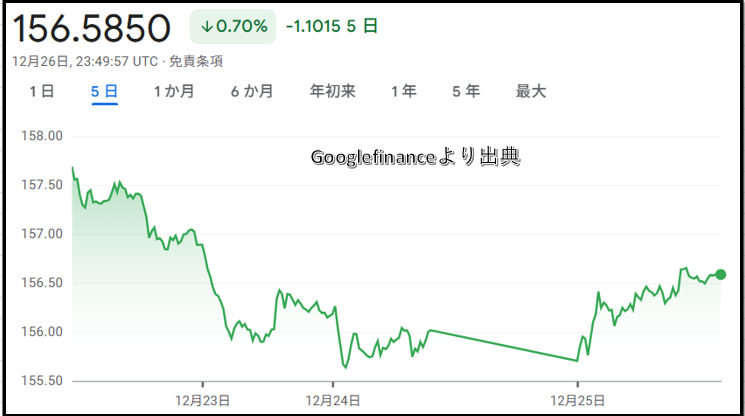
Task: Switch to the 5年 range
Action: point(466,91)
